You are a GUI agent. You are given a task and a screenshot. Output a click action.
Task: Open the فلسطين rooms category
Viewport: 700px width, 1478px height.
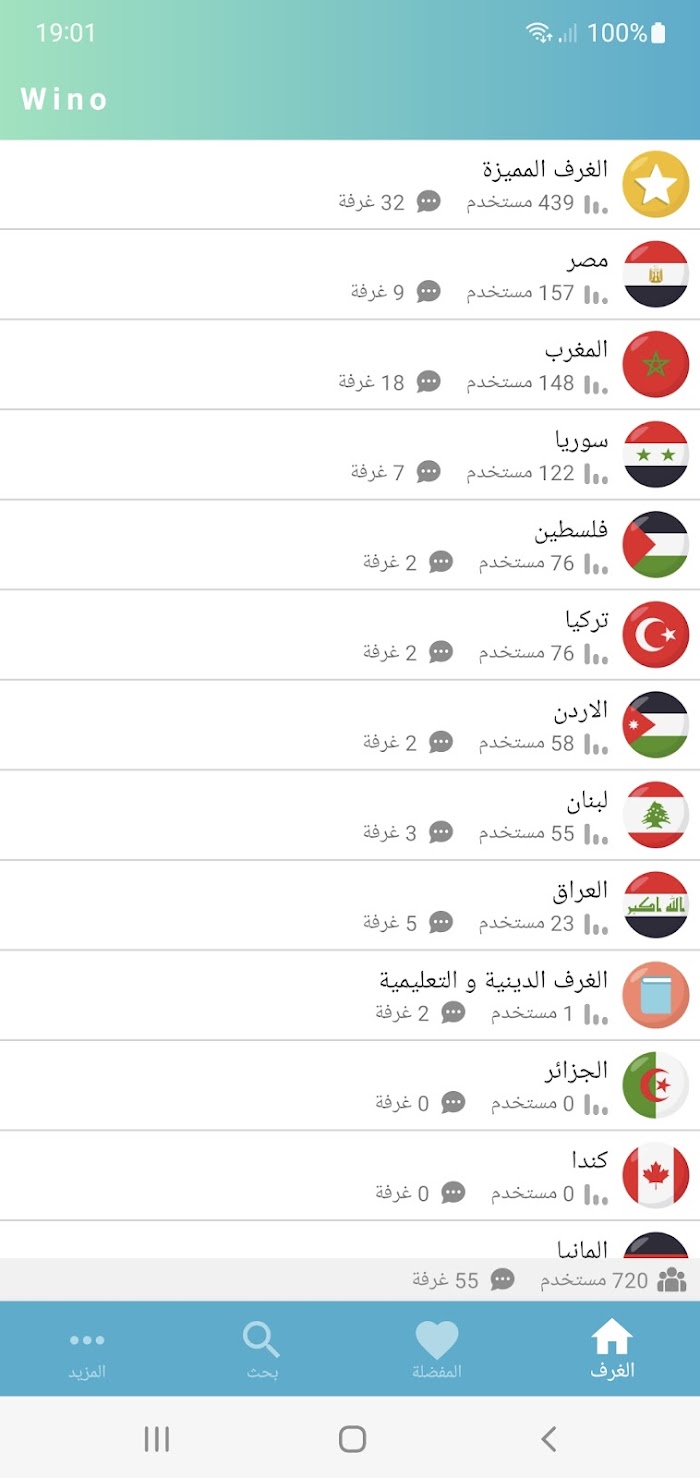pos(350,545)
